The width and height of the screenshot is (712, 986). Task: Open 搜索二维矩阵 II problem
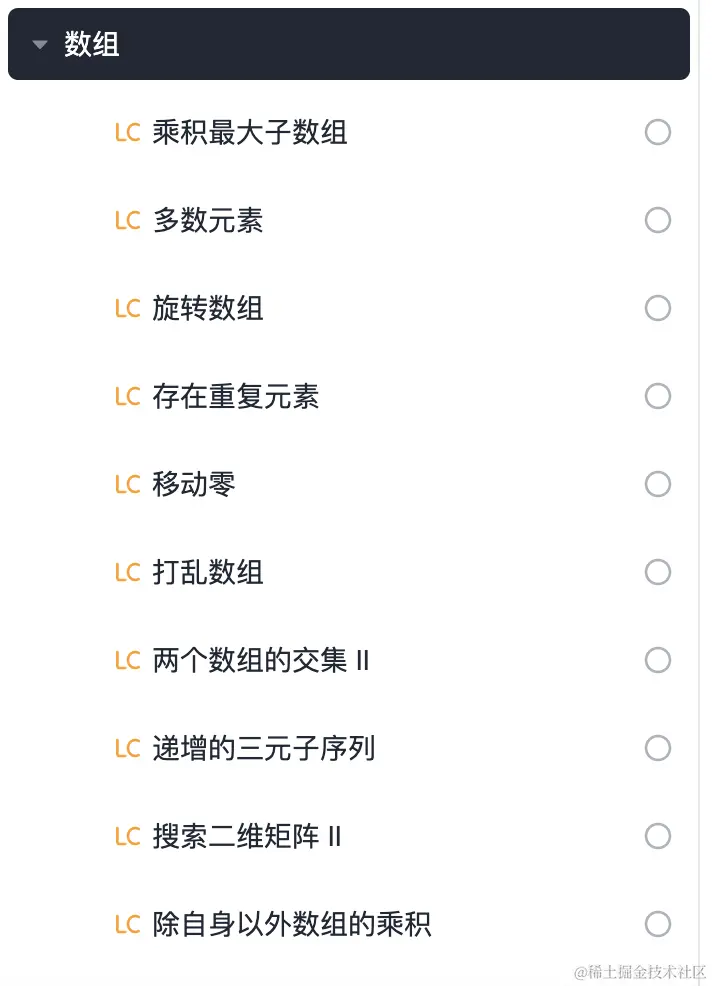pos(246,836)
